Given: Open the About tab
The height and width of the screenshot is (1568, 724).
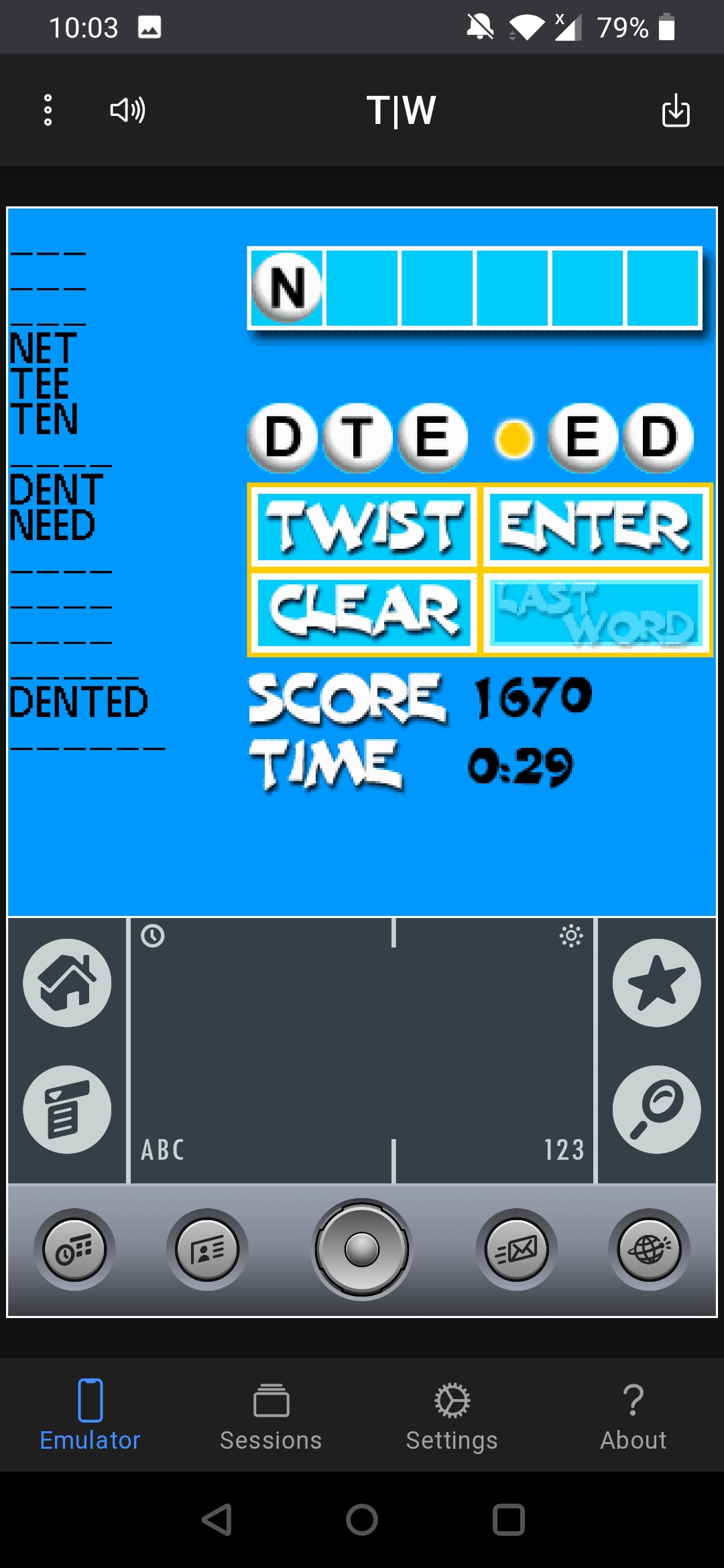Looking at the screenshot, I should coord(633,1415).
